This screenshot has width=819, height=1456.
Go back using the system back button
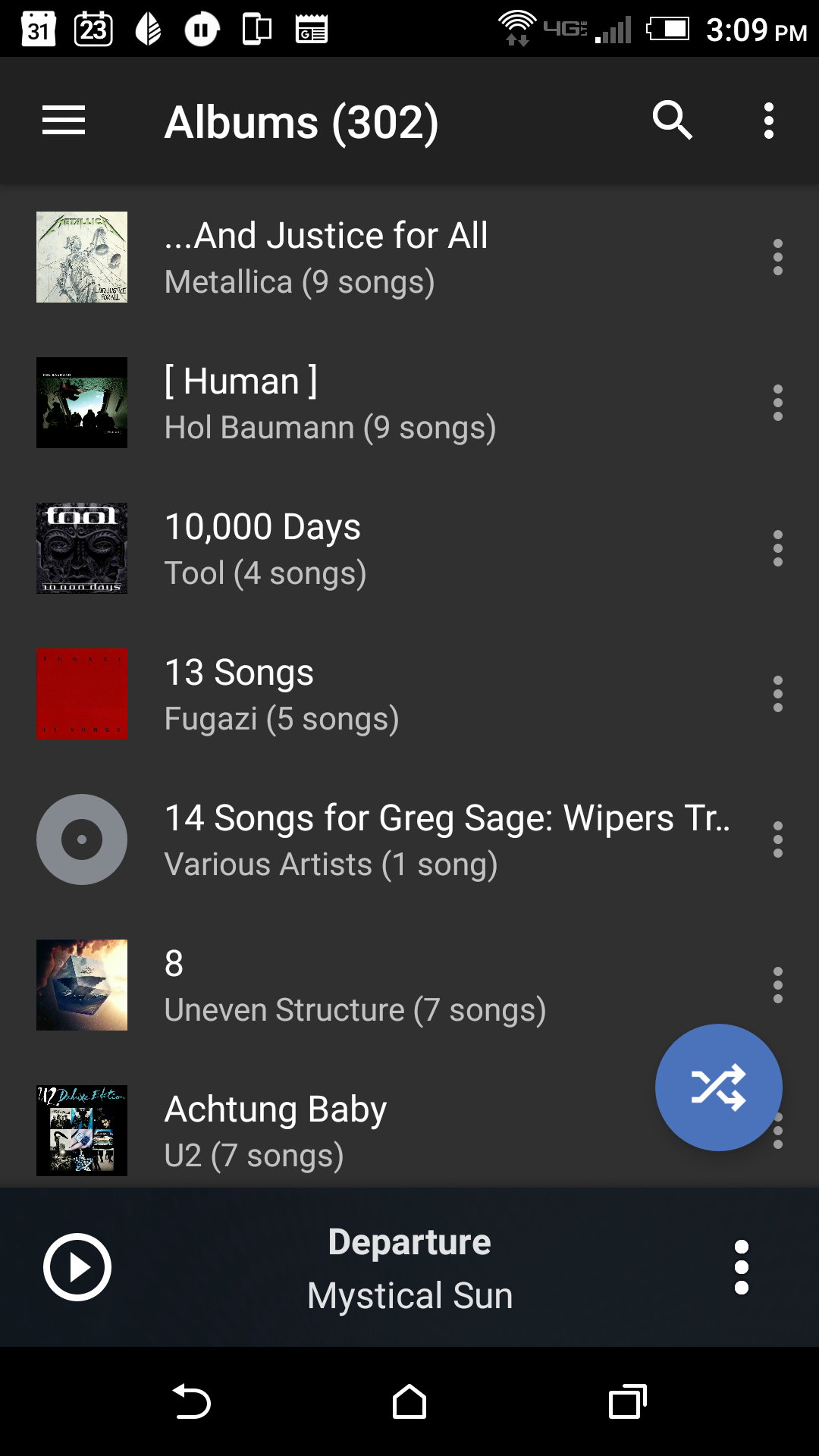click(x=191, y=1401)
